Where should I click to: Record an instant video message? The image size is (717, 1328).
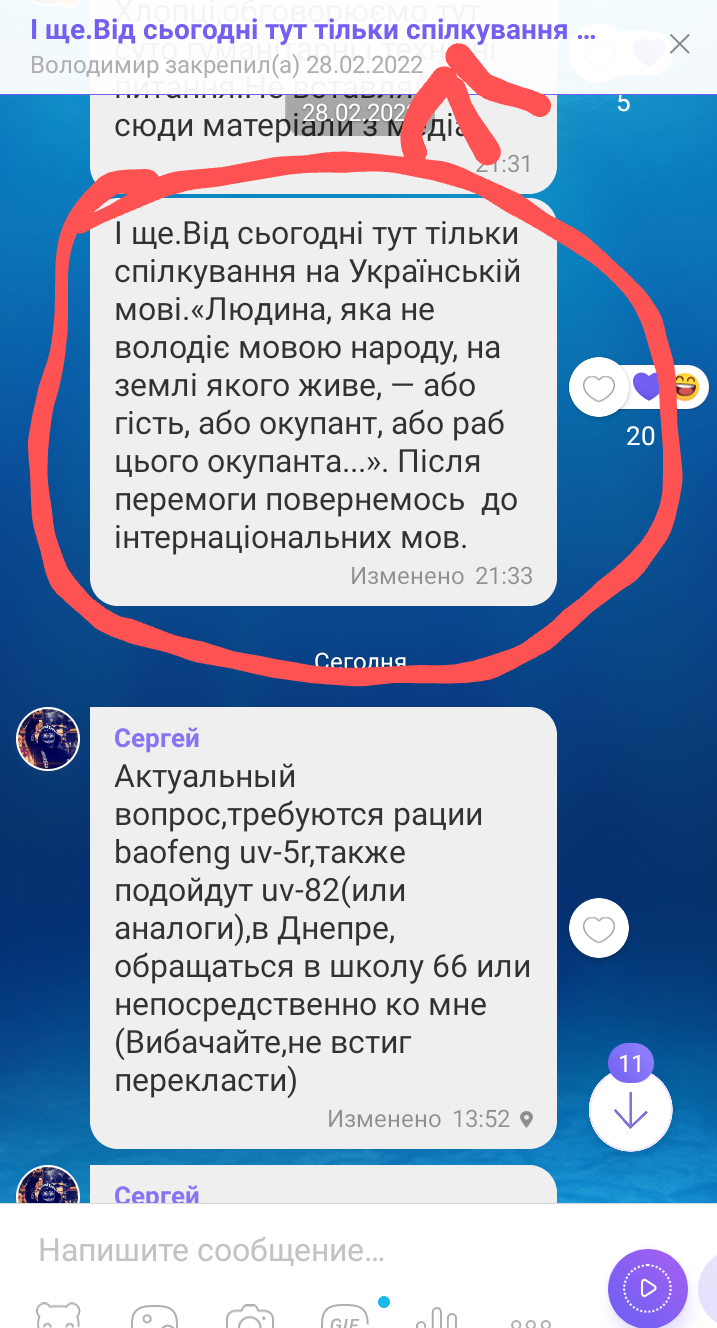pyautogui.click(x=648, y=1288)
